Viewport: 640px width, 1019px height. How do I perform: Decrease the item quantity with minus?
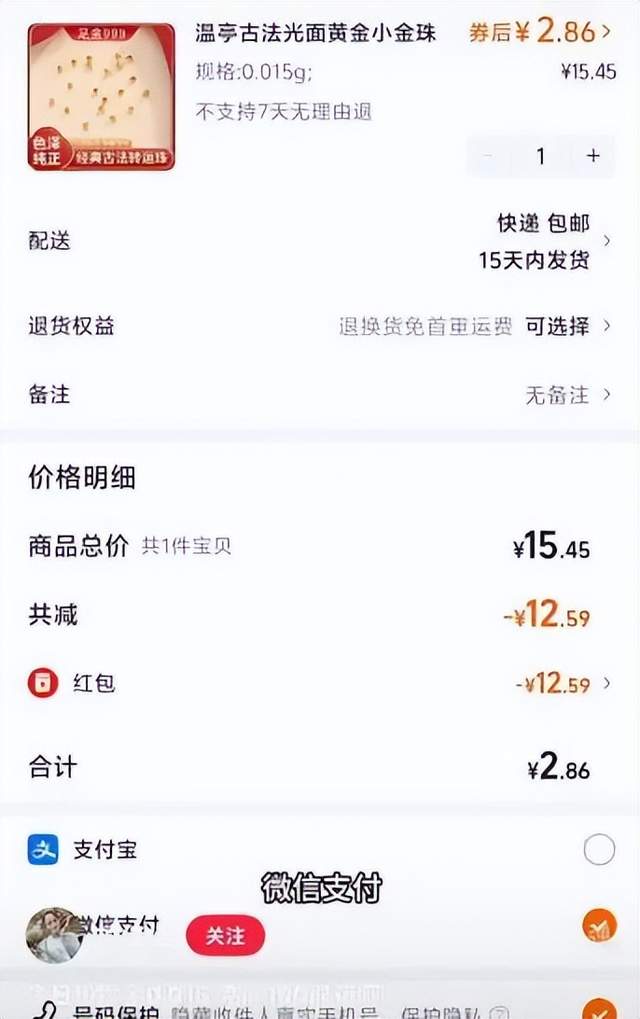tap(488, 156)
